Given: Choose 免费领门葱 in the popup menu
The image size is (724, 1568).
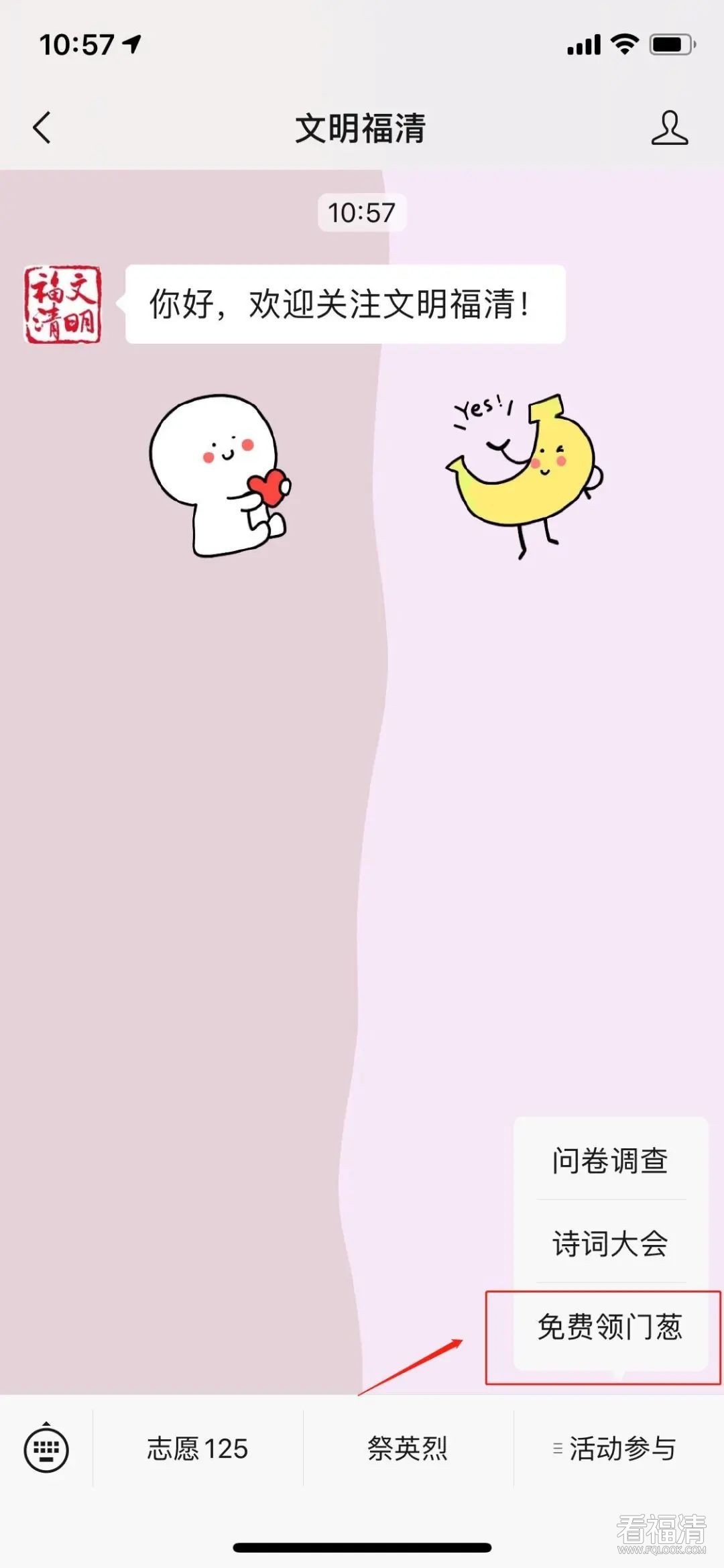Looking at the screenshot, I should (610, 1327).
